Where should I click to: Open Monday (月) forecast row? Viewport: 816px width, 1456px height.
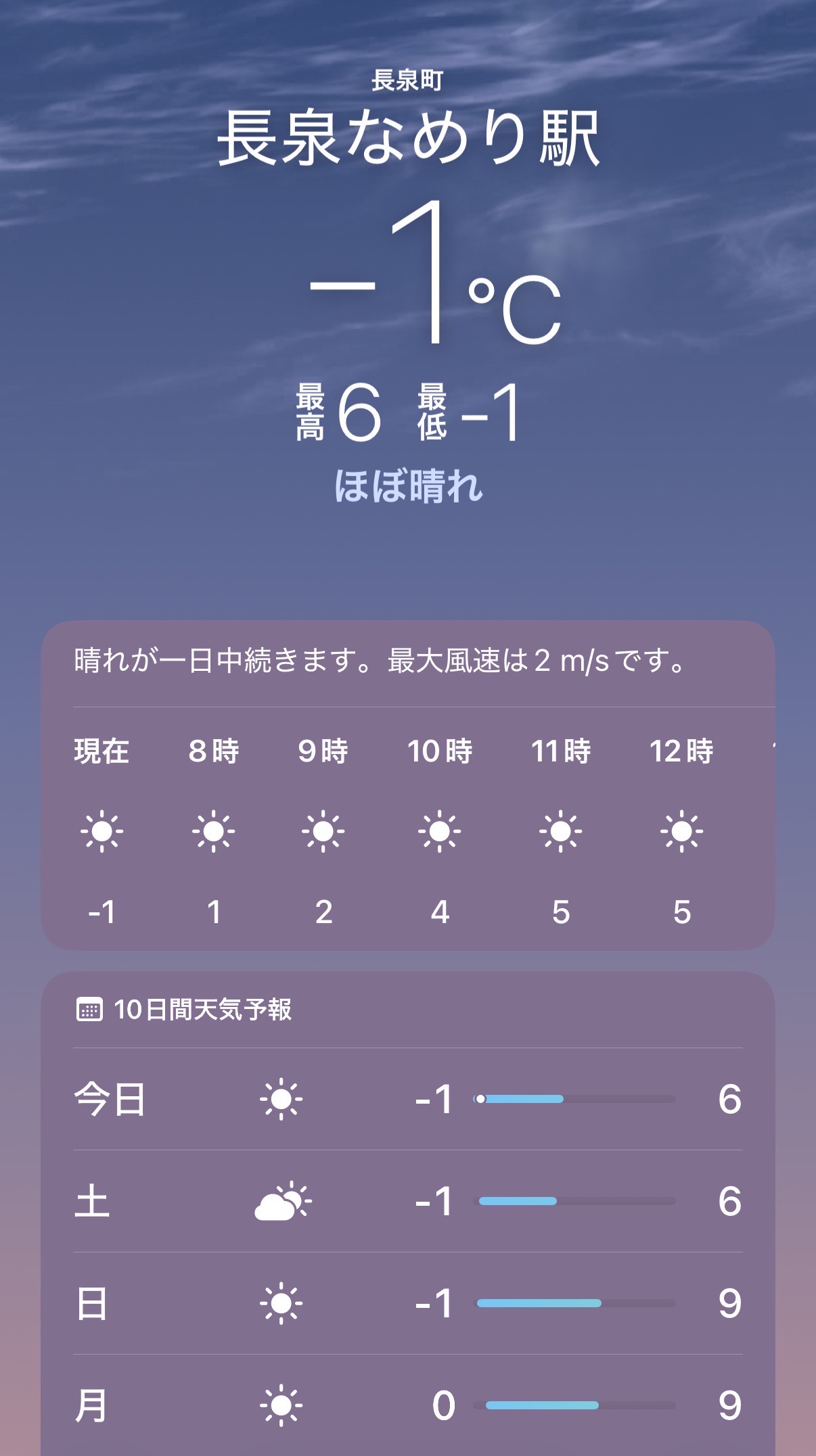click(407, 1405)
